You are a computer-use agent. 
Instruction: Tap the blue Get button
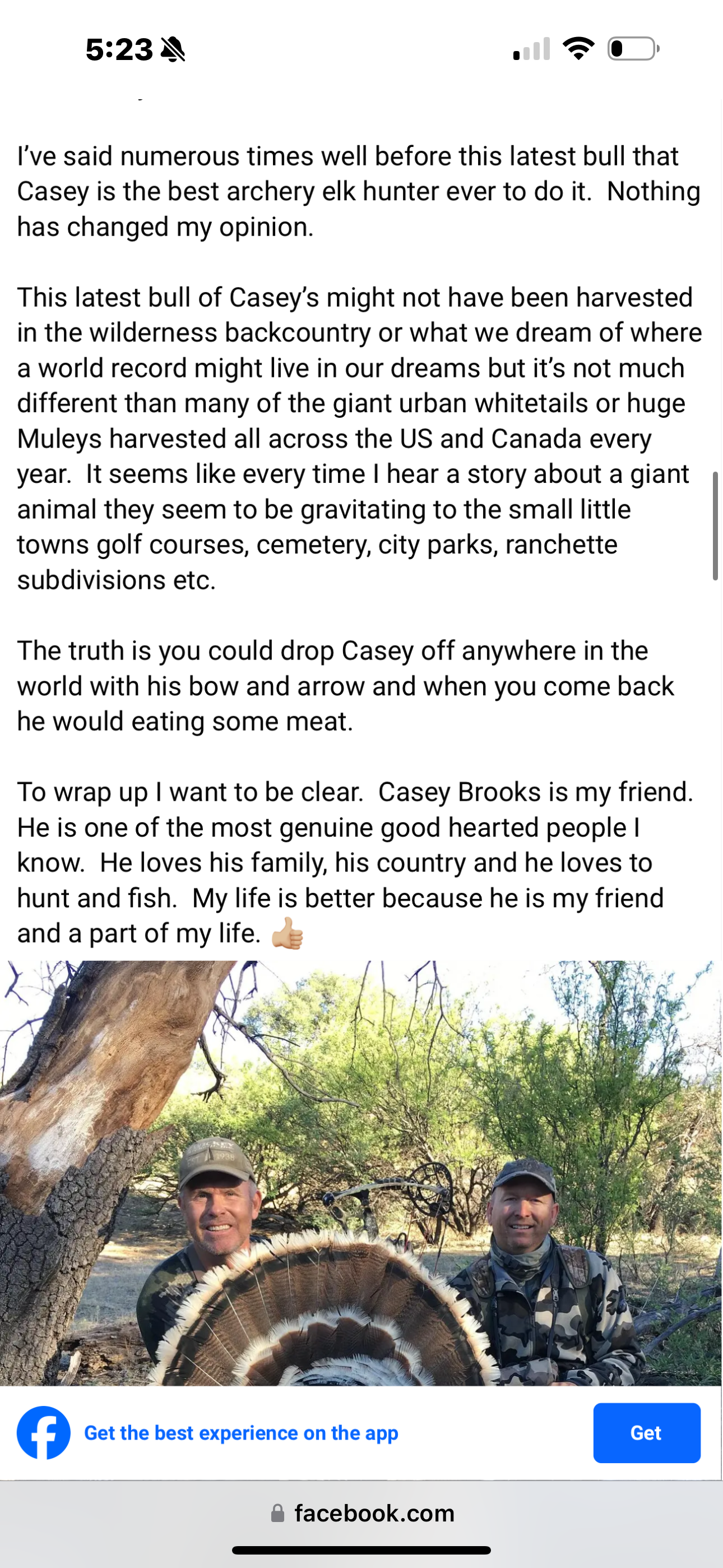coord(646,1433)
